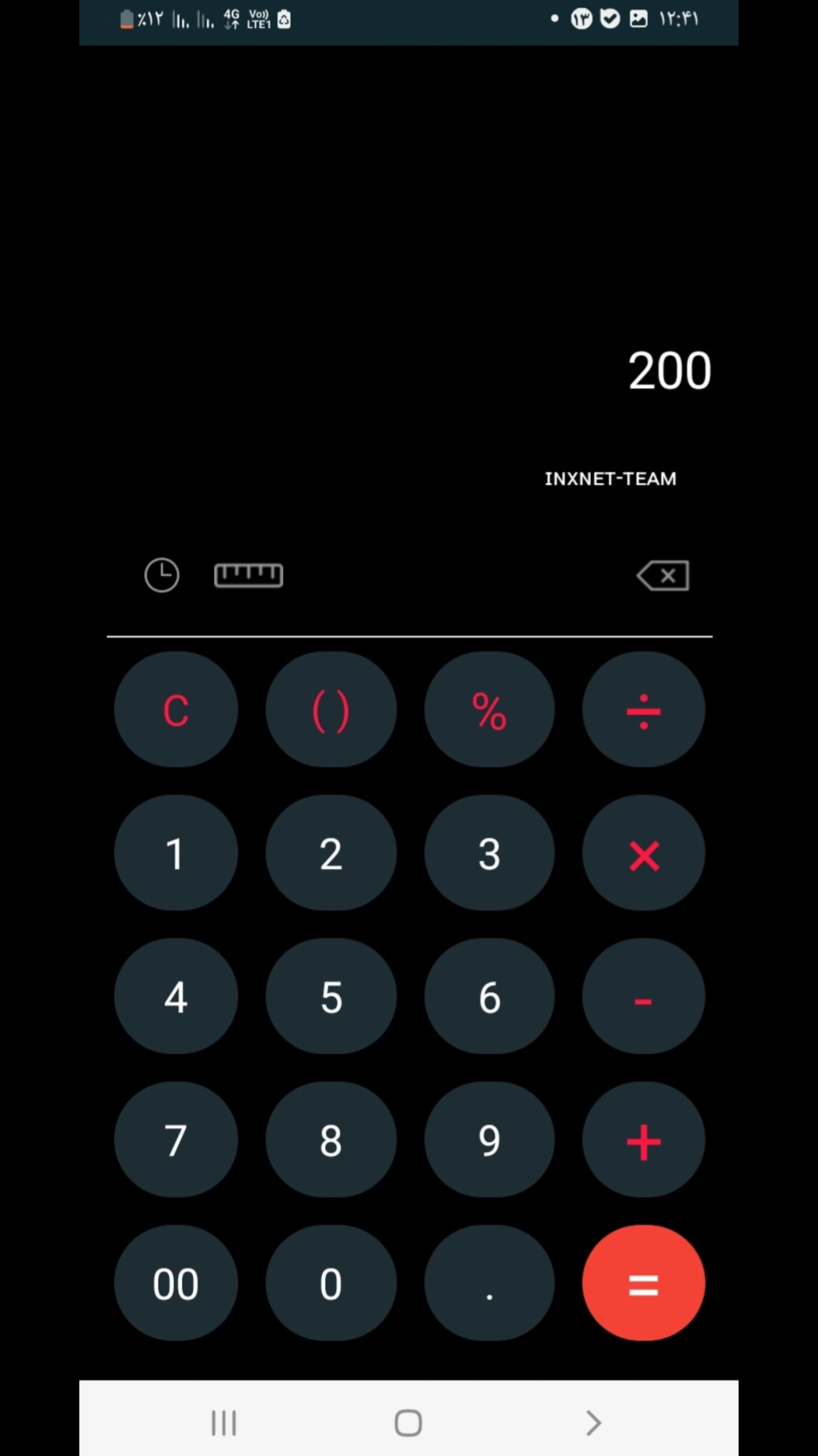Enter digit 7
Viewport: 818px width, 1456px height.
pyautogui.click(x=176, y=1141)
